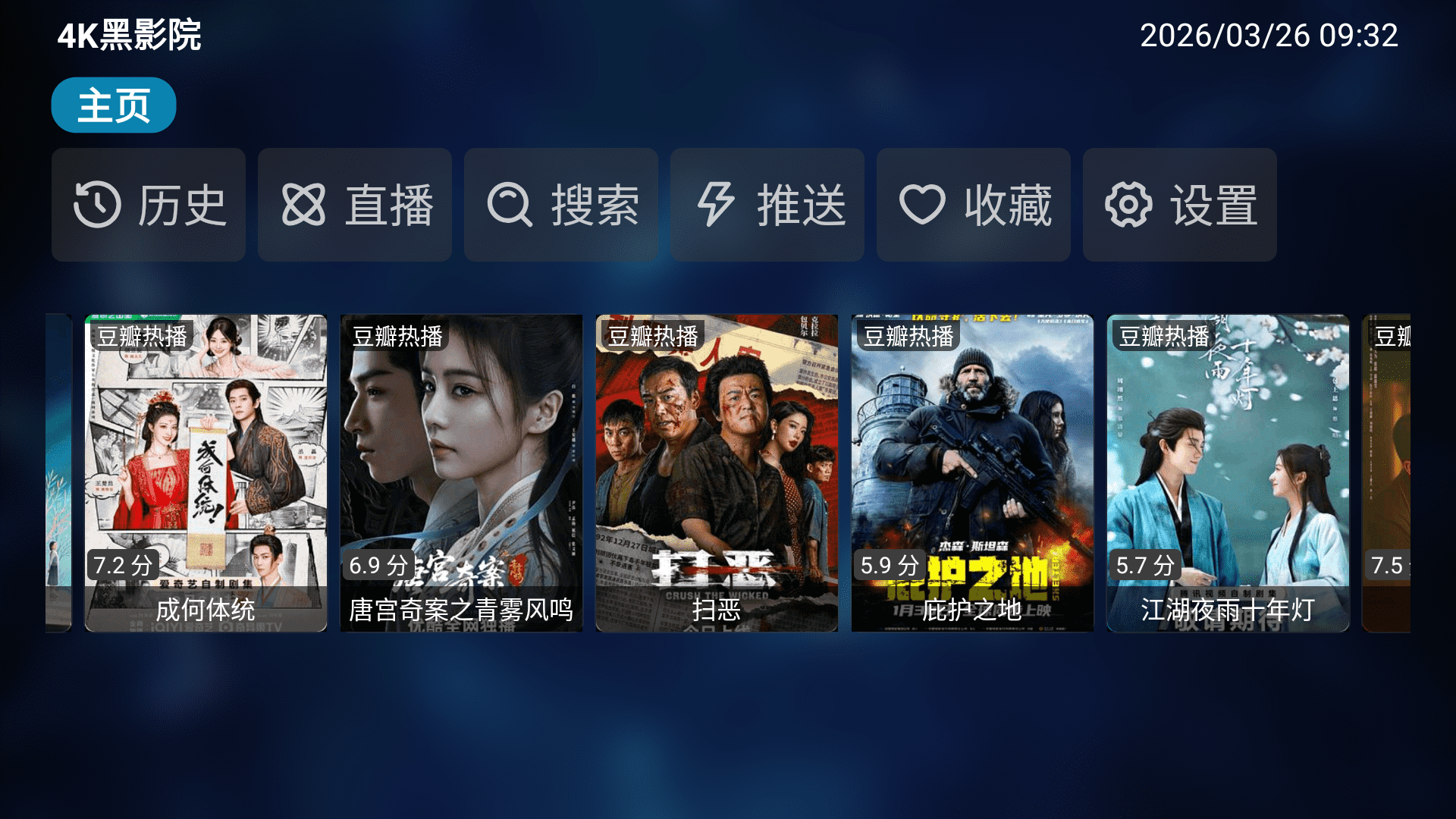Select the 主页 tab

coord(114,105)
